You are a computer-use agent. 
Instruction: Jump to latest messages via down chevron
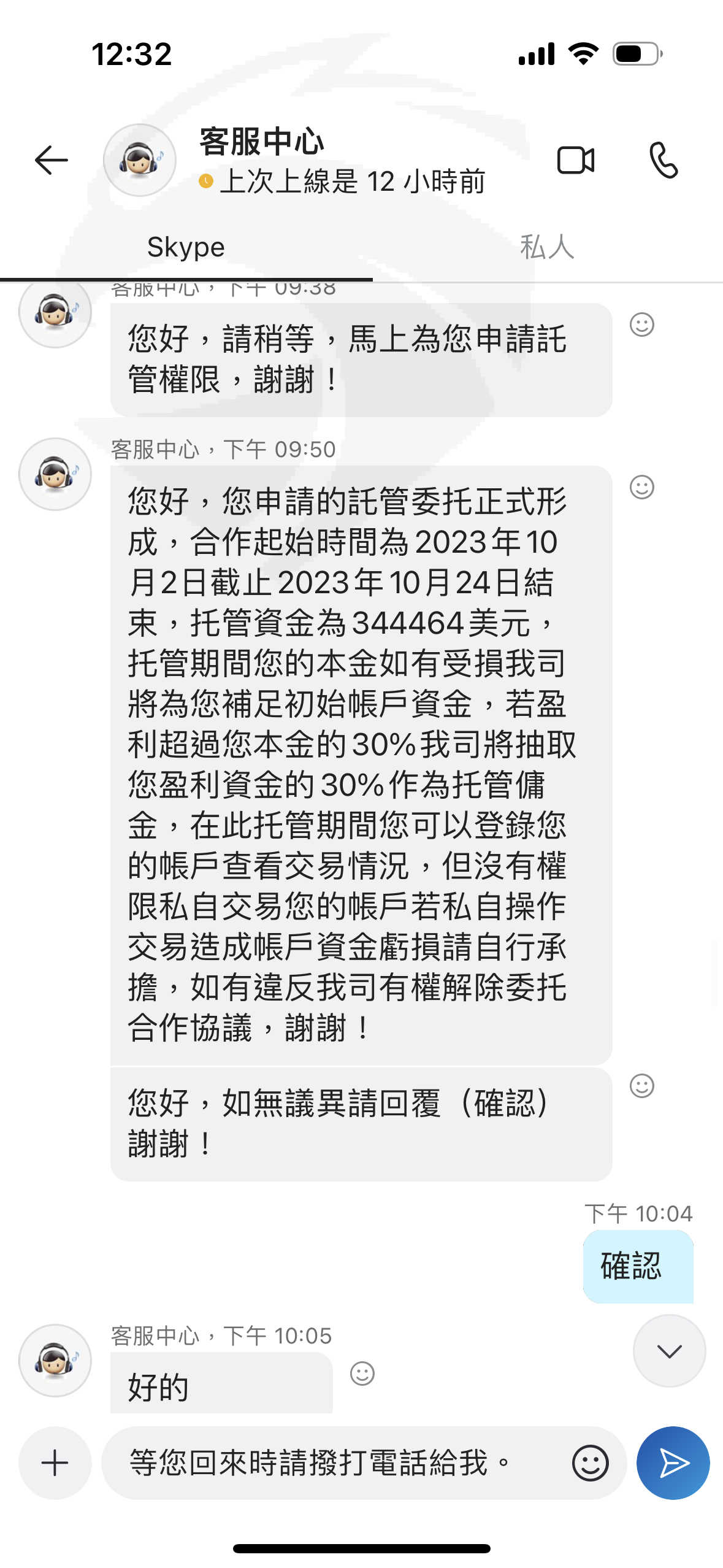[670, 1350]
